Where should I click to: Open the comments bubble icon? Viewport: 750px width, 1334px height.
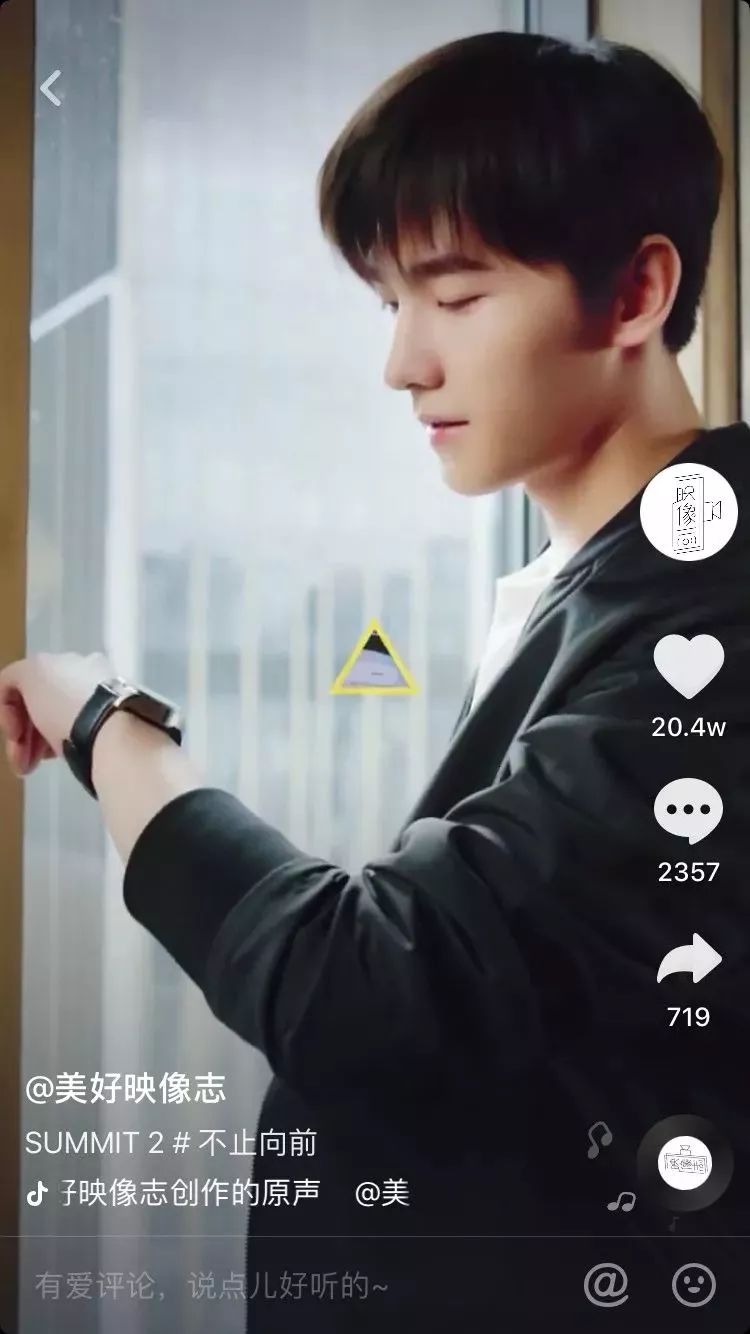coord(688,811)
